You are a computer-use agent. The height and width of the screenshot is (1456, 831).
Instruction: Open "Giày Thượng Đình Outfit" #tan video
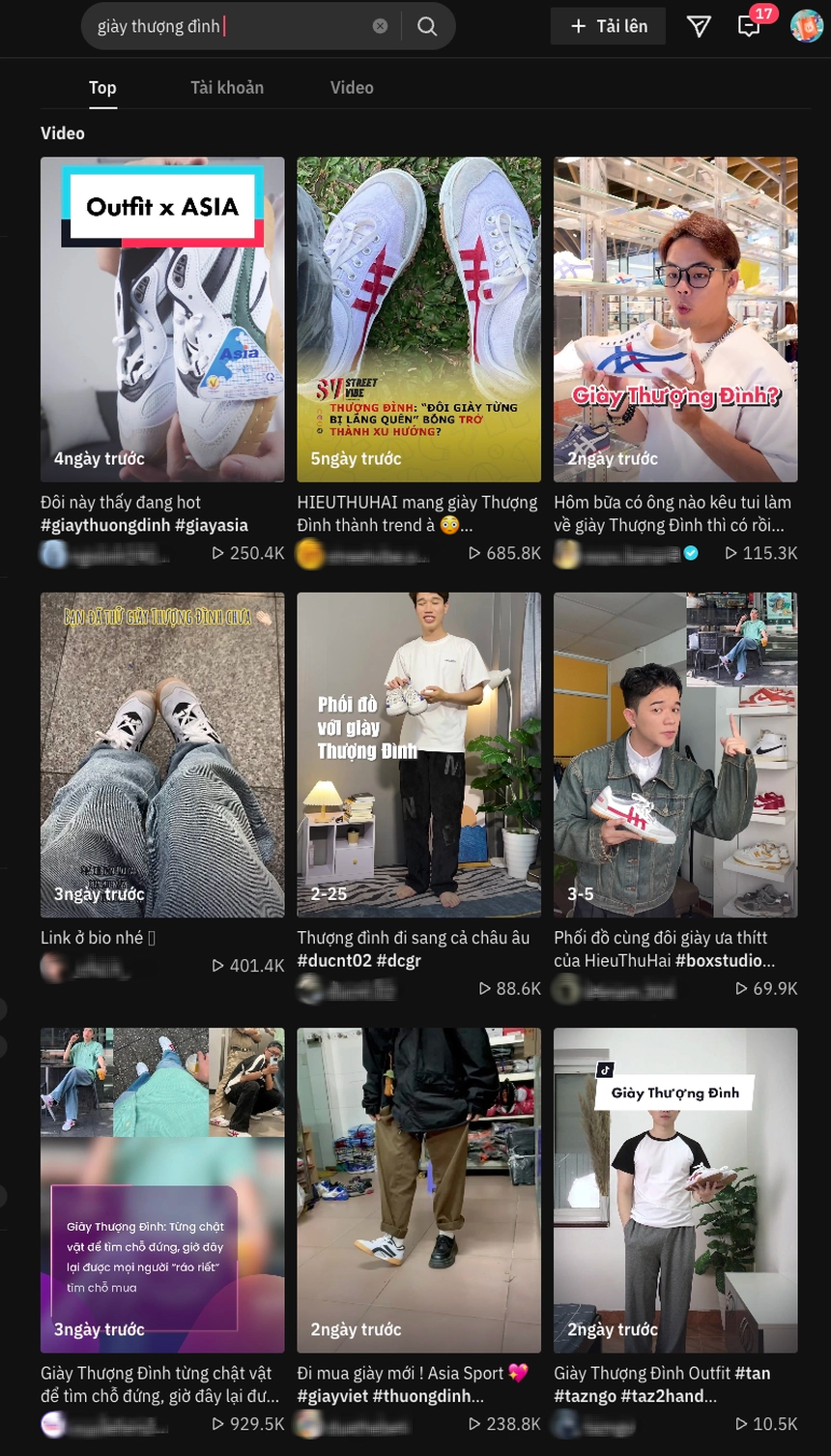pos(675,1189)
